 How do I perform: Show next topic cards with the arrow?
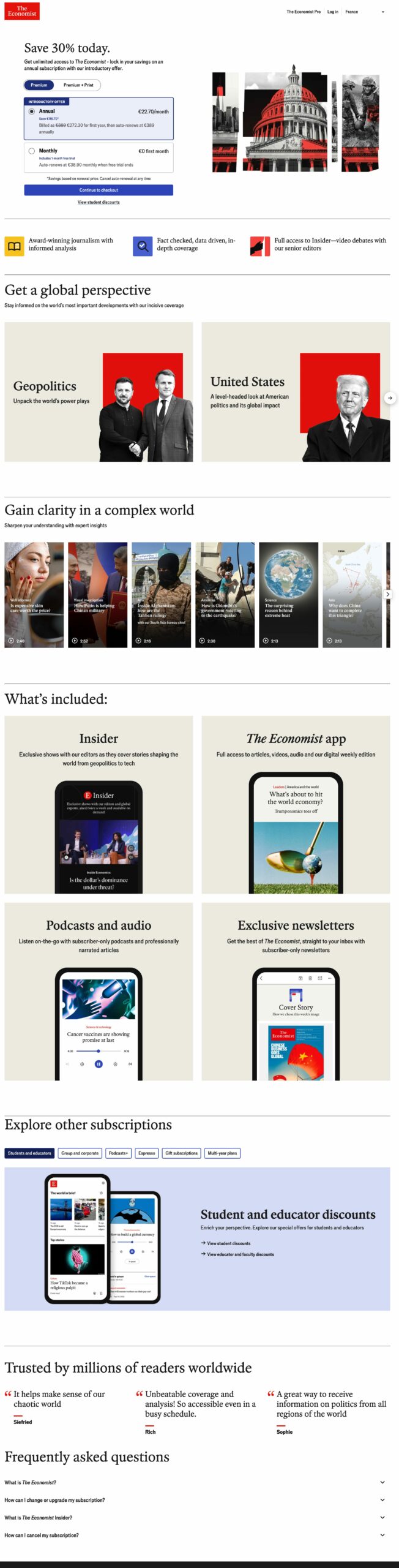click(390, 398)
